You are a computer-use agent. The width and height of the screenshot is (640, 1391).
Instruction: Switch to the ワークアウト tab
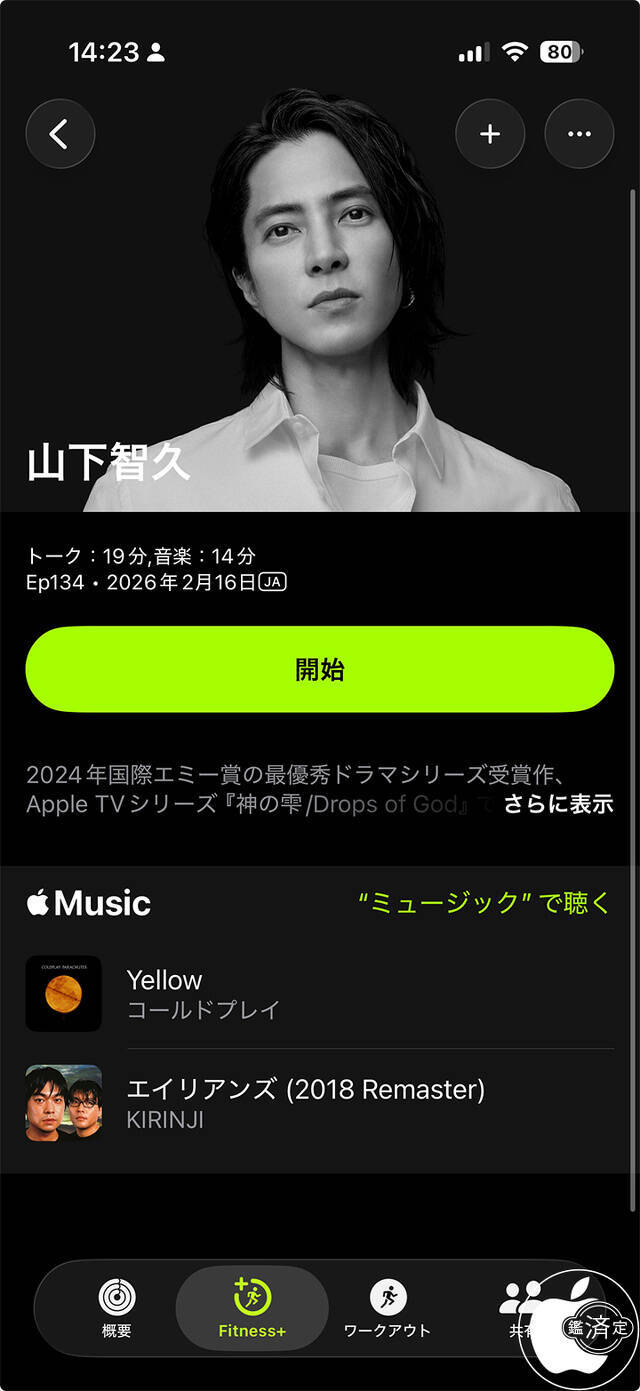(387, 1309)
